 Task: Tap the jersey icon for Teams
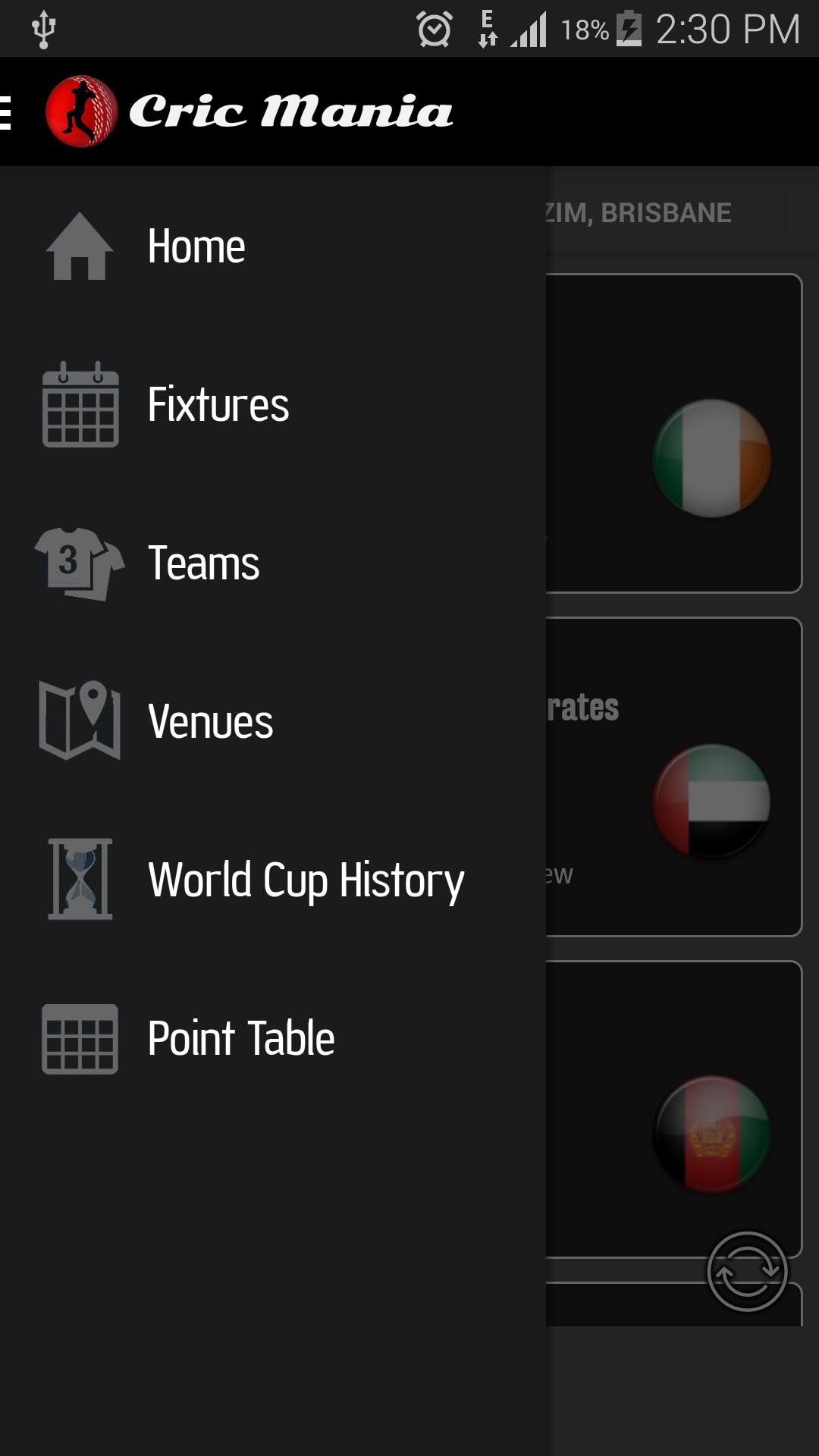click(79, 563)
